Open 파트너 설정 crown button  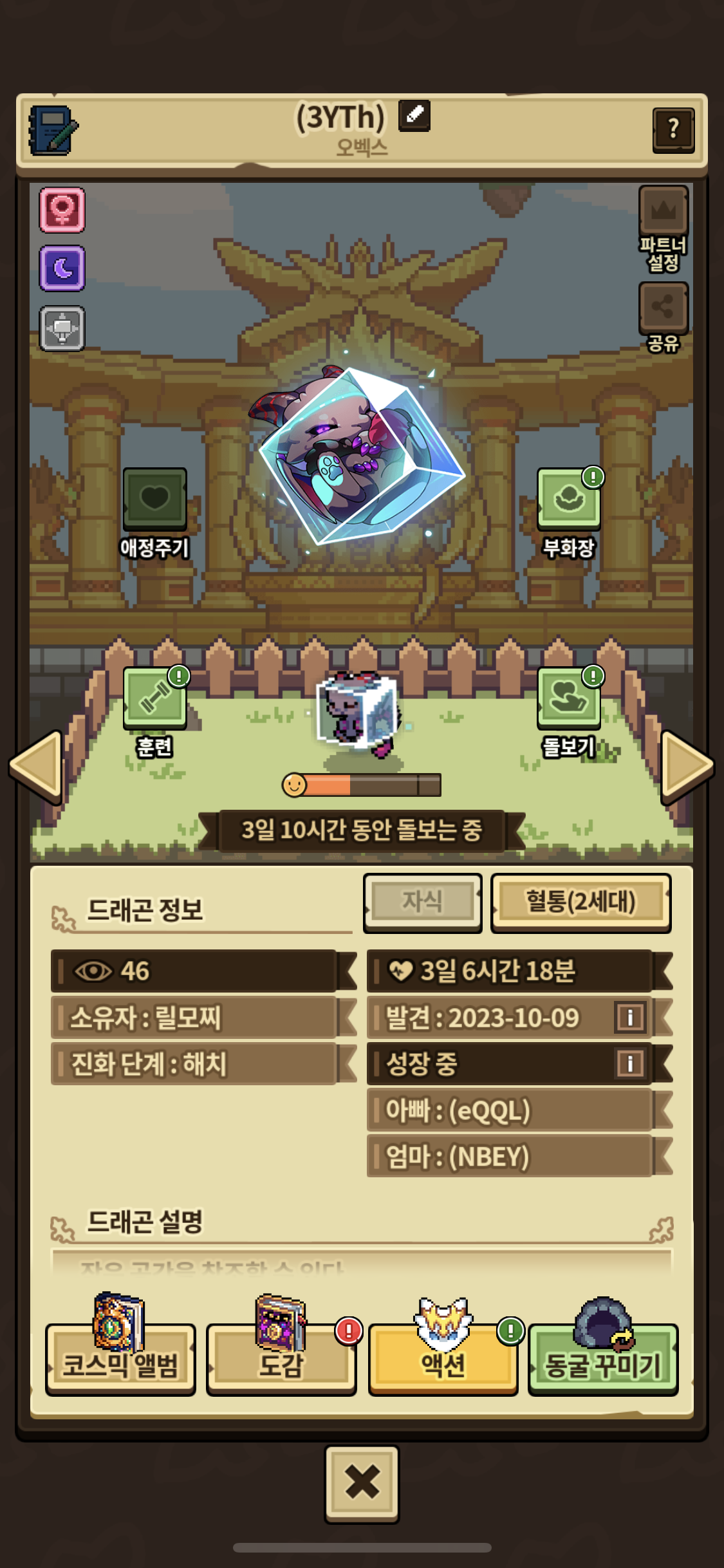click(x=664, y=212)
